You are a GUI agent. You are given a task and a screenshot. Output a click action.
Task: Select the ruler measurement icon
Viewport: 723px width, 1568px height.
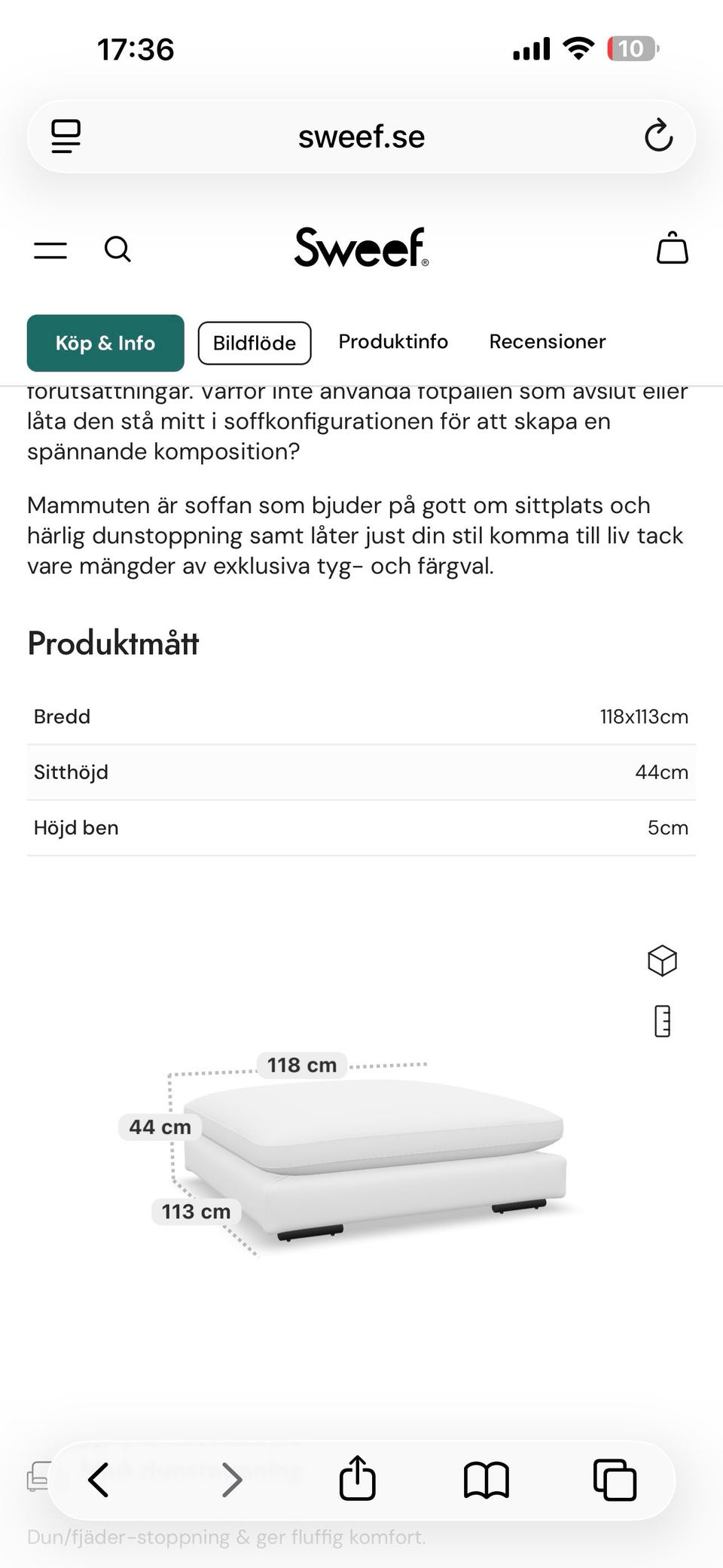(x=662, y=1021)
